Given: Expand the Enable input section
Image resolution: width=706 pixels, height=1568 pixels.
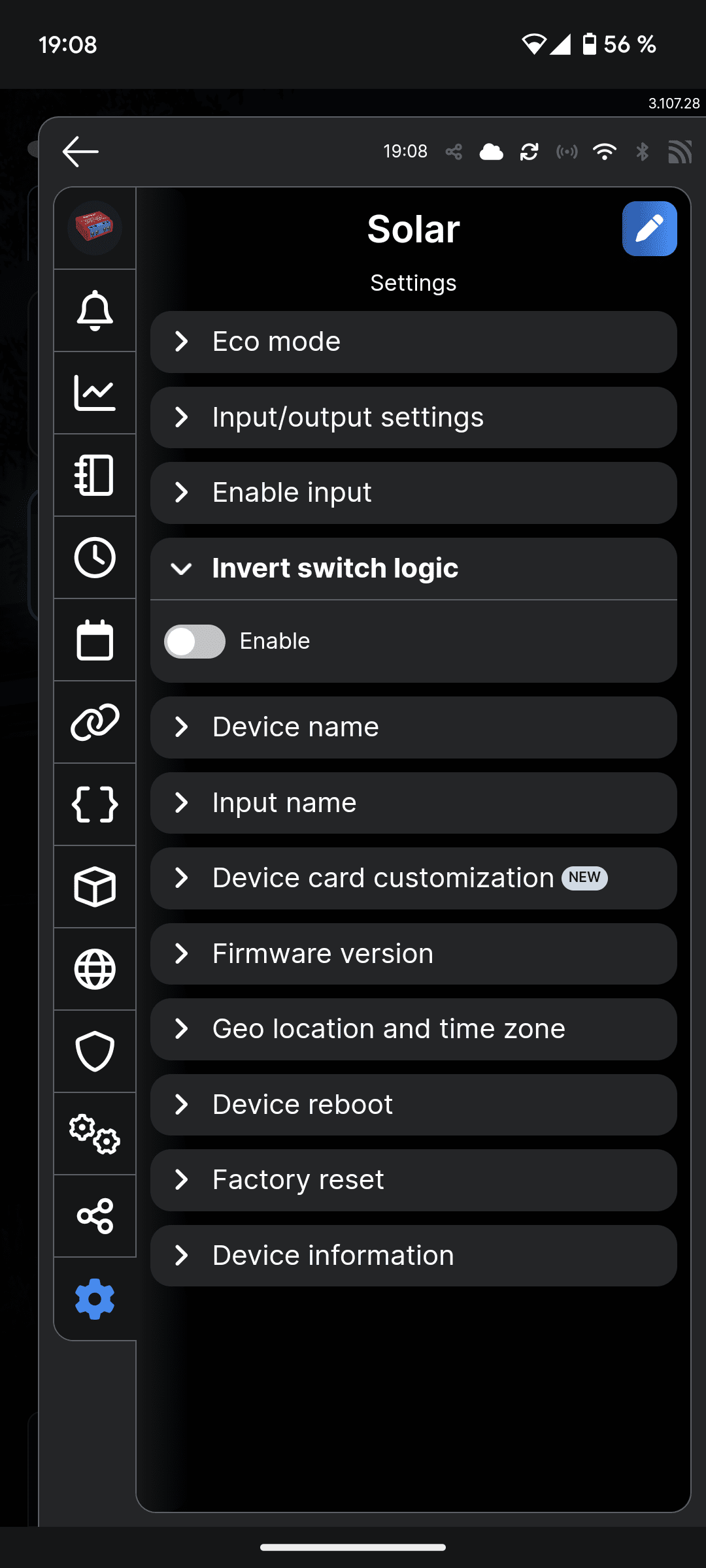Looking at the screenshot, I should [413, 493].
